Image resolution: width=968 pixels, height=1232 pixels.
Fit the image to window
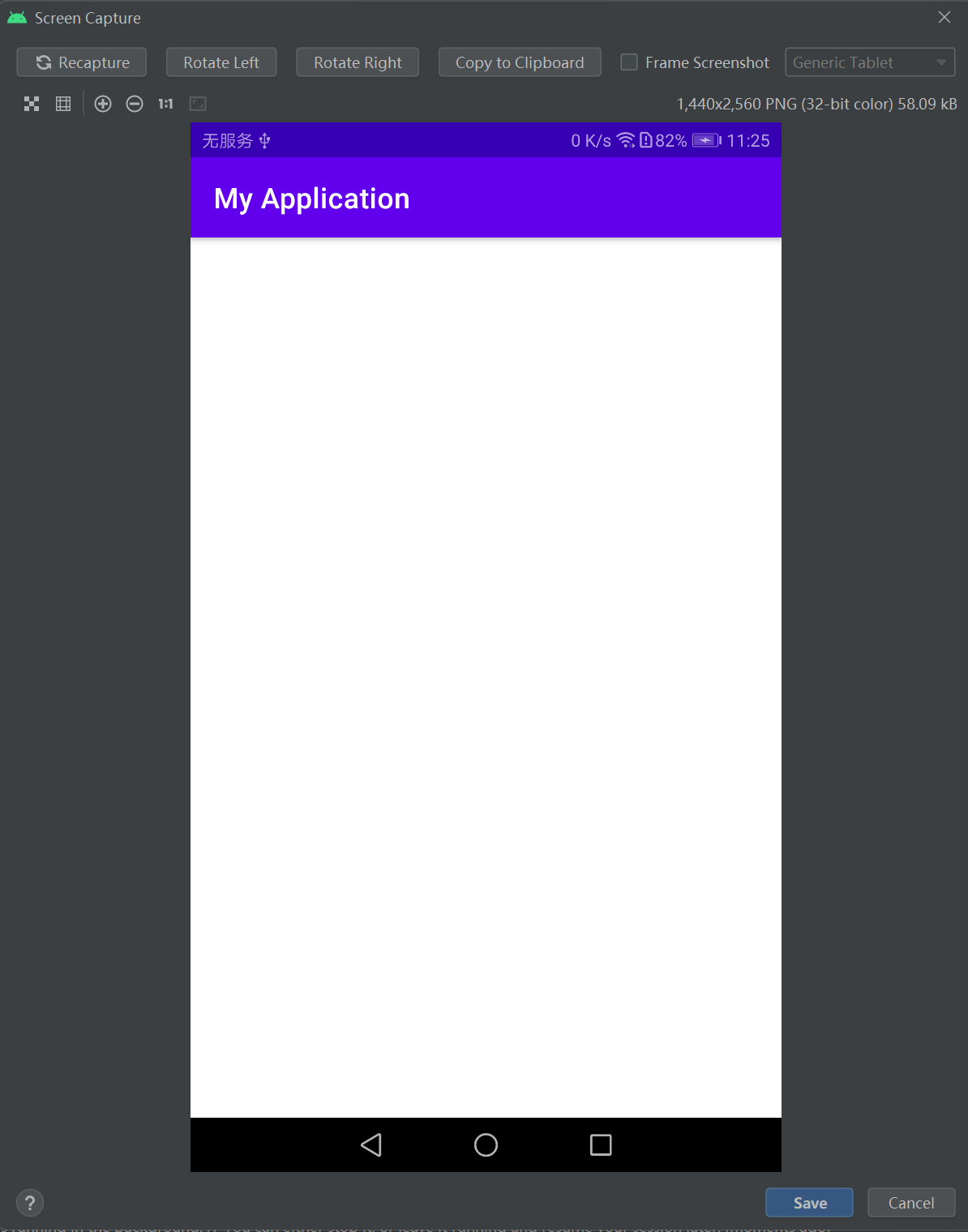pos(198,104)
